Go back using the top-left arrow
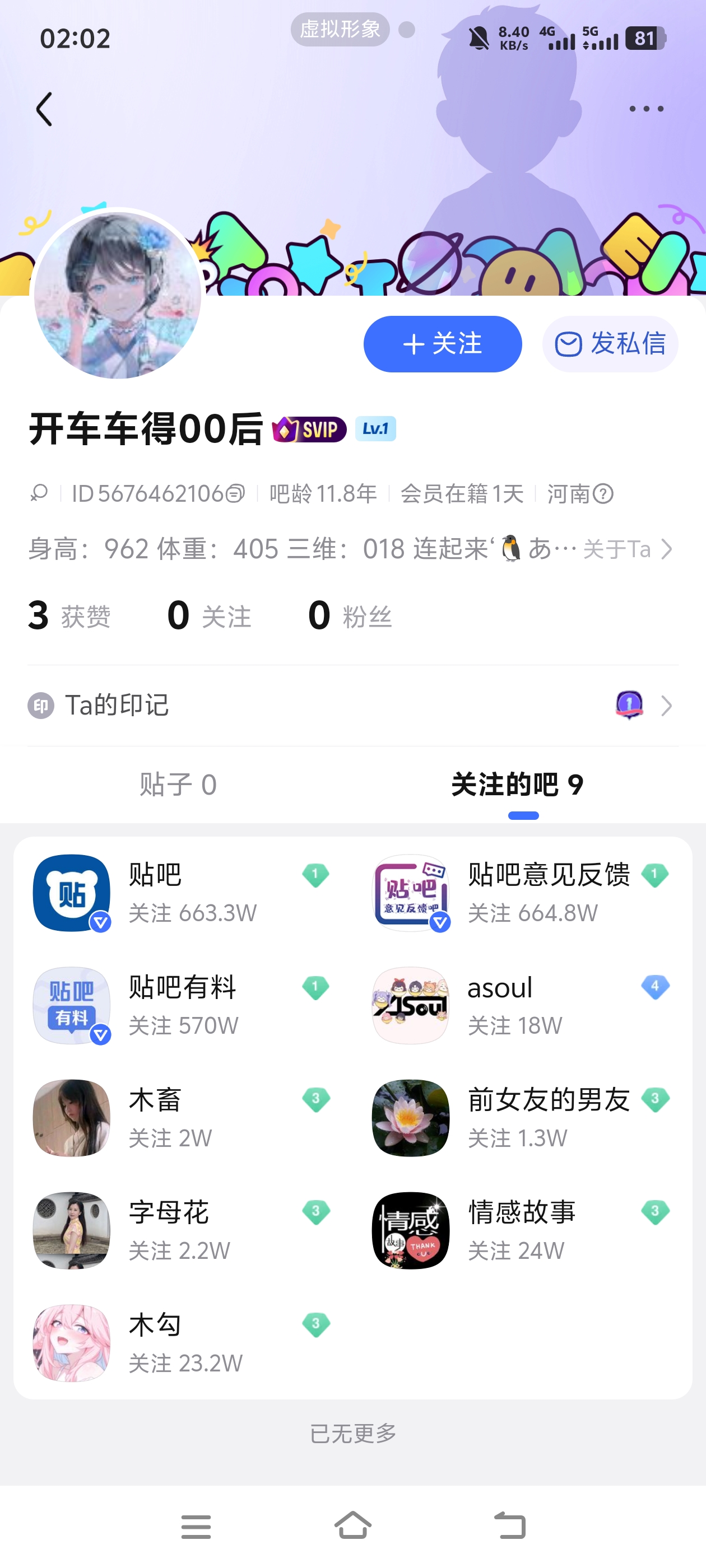 click(44, 110)
